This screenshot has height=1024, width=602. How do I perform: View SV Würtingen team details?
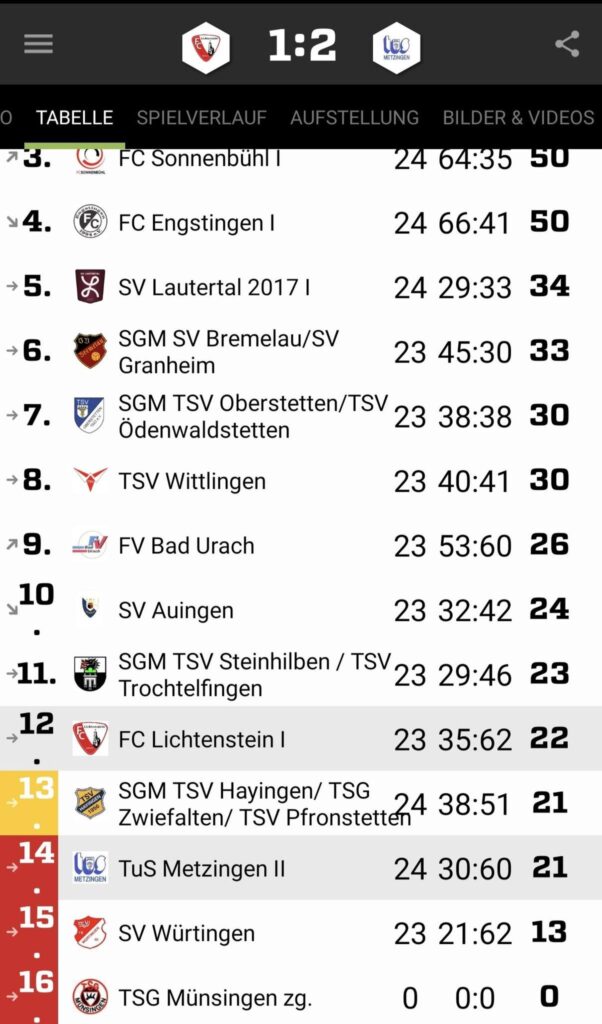click(301, 933)
